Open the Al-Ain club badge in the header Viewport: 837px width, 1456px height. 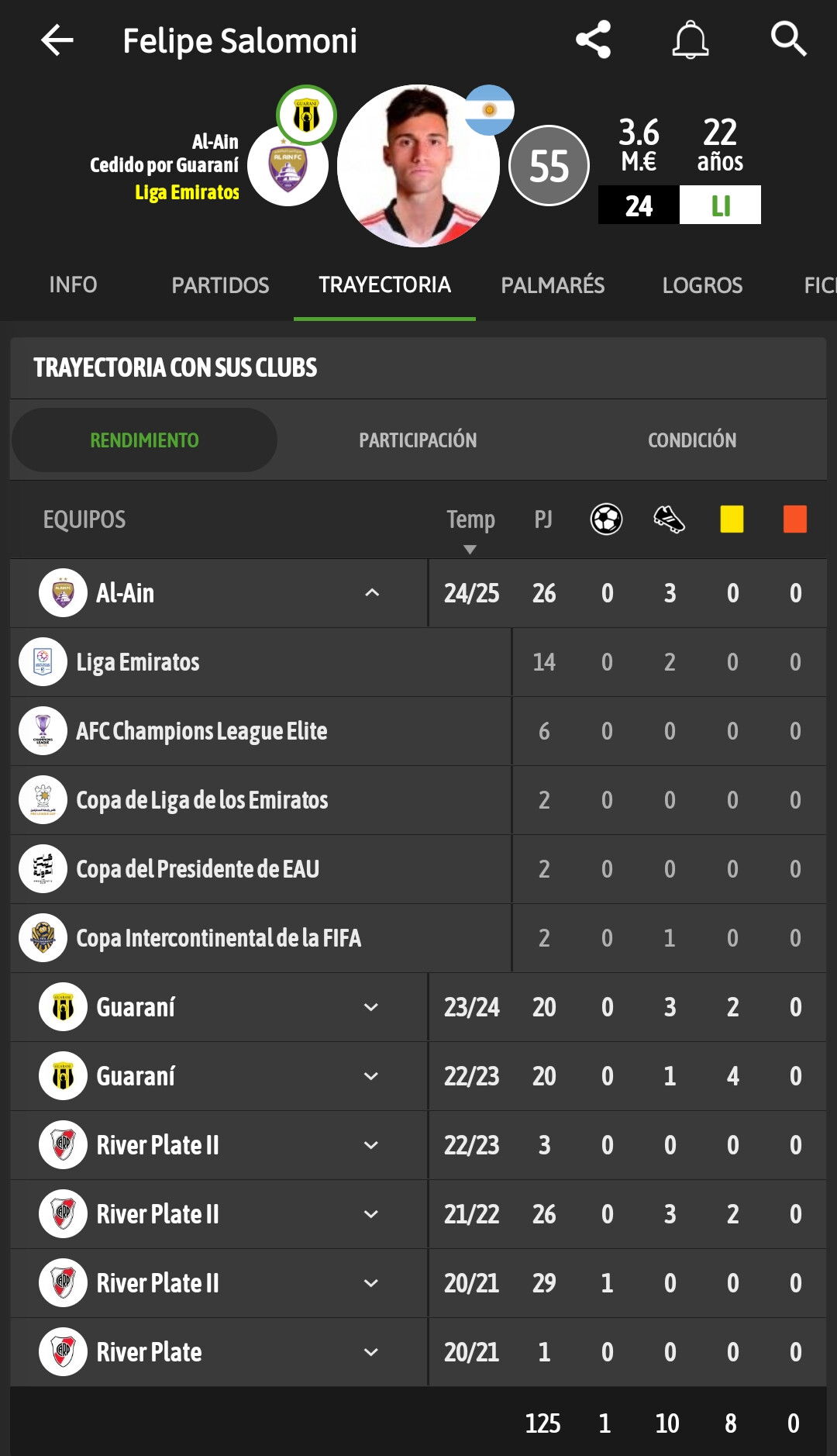(288, 166)
